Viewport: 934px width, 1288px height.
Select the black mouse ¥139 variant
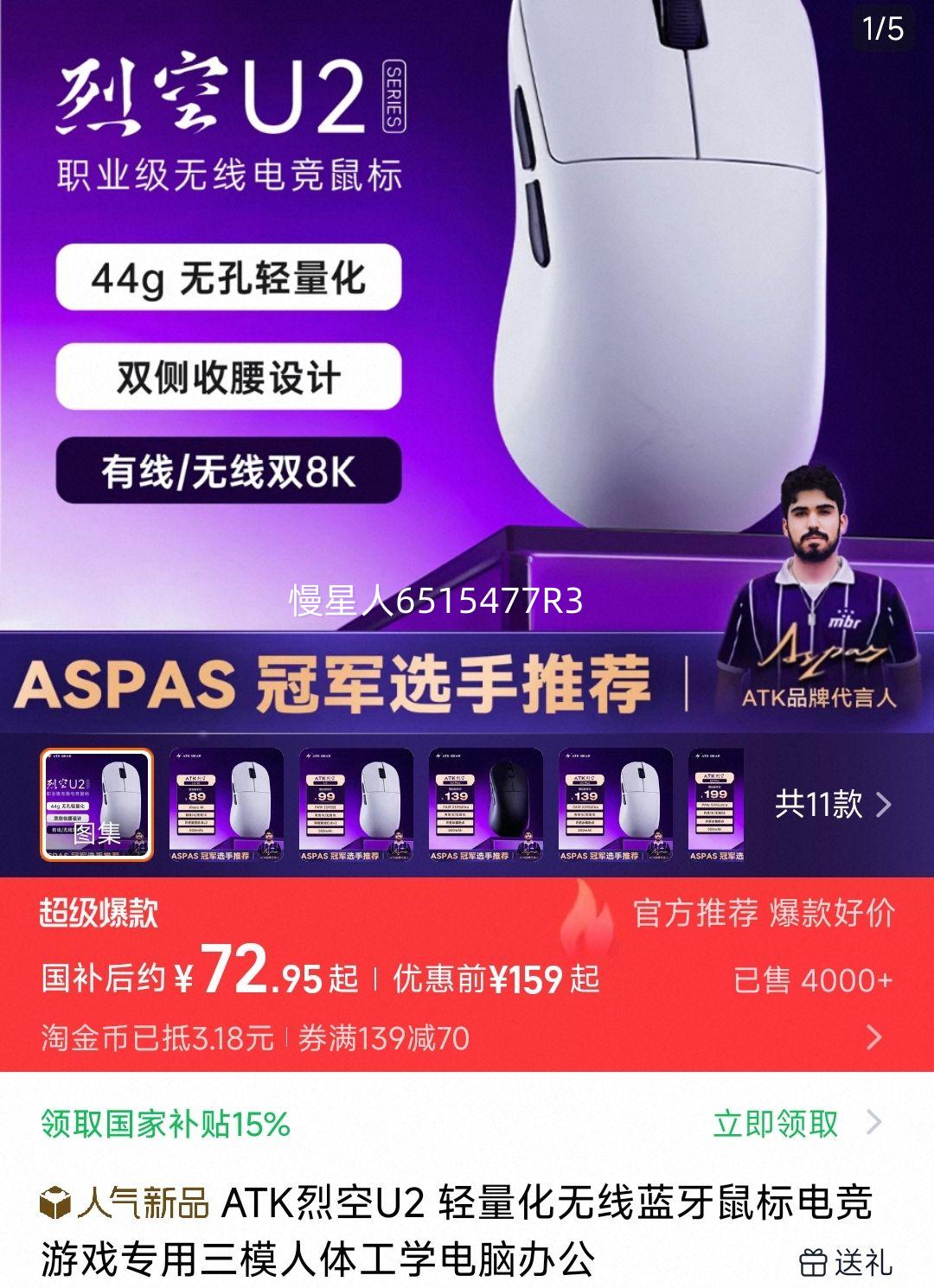[x=485, y=805]
